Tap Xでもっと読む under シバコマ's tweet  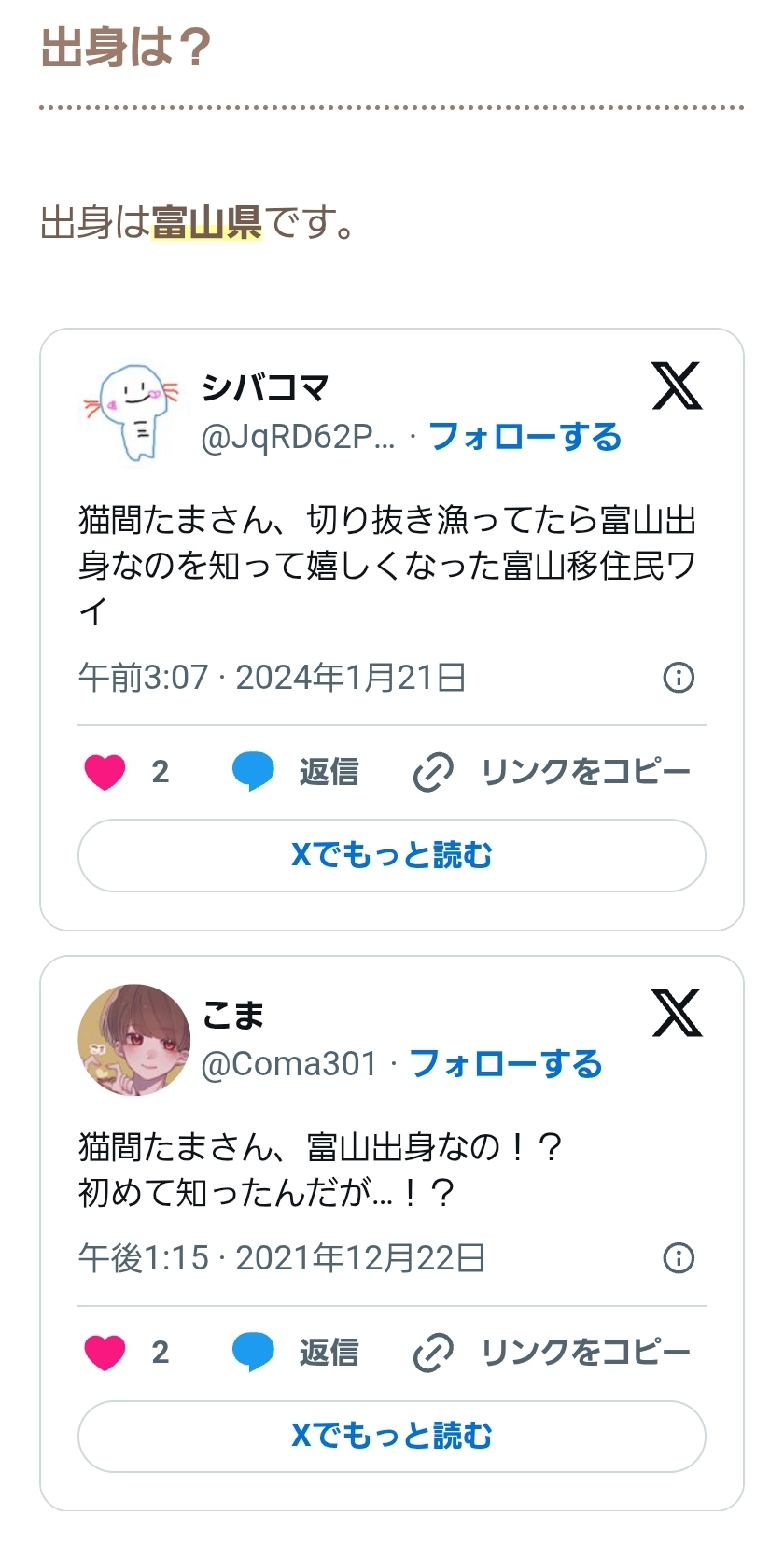pyautogui.click(x=391, y=855)
